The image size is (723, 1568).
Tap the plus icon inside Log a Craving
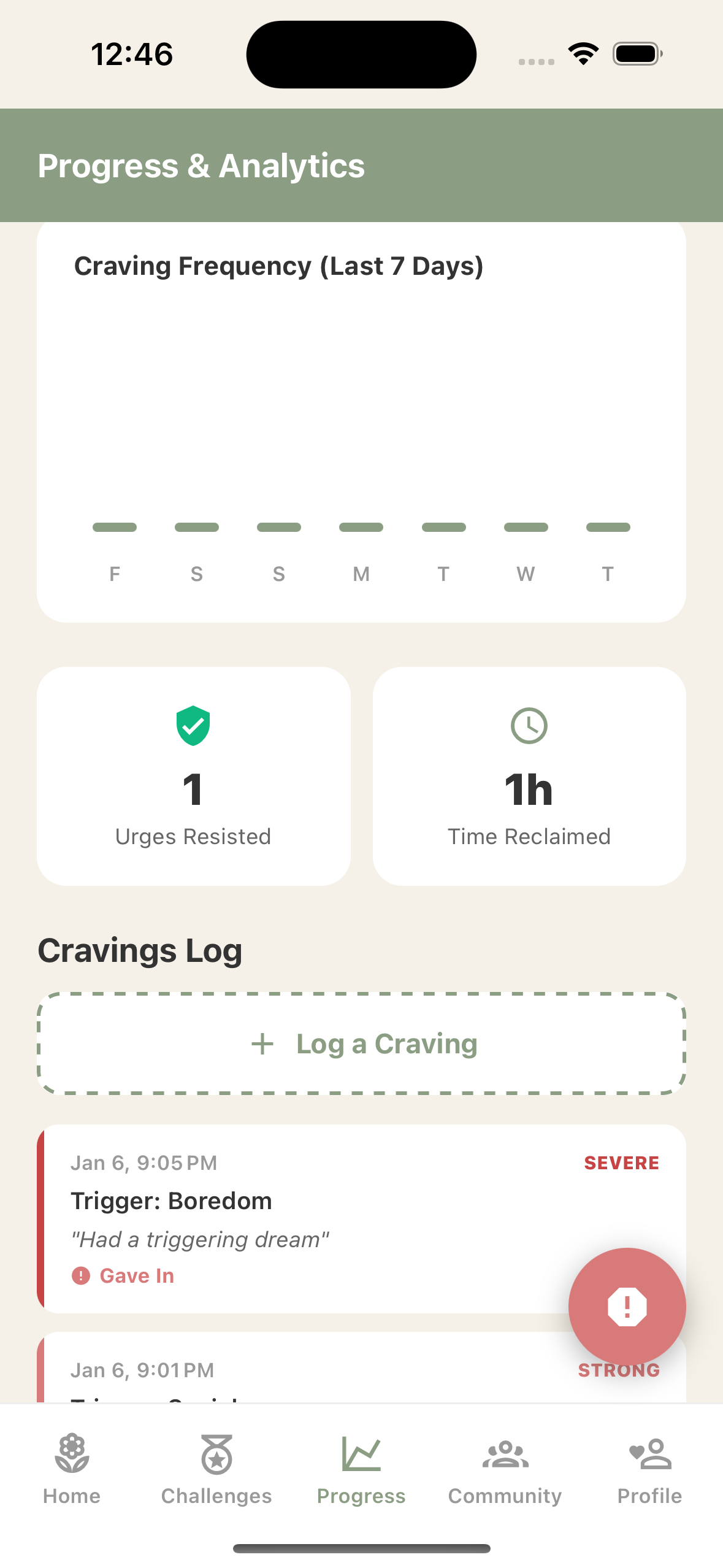point(262,1042)
